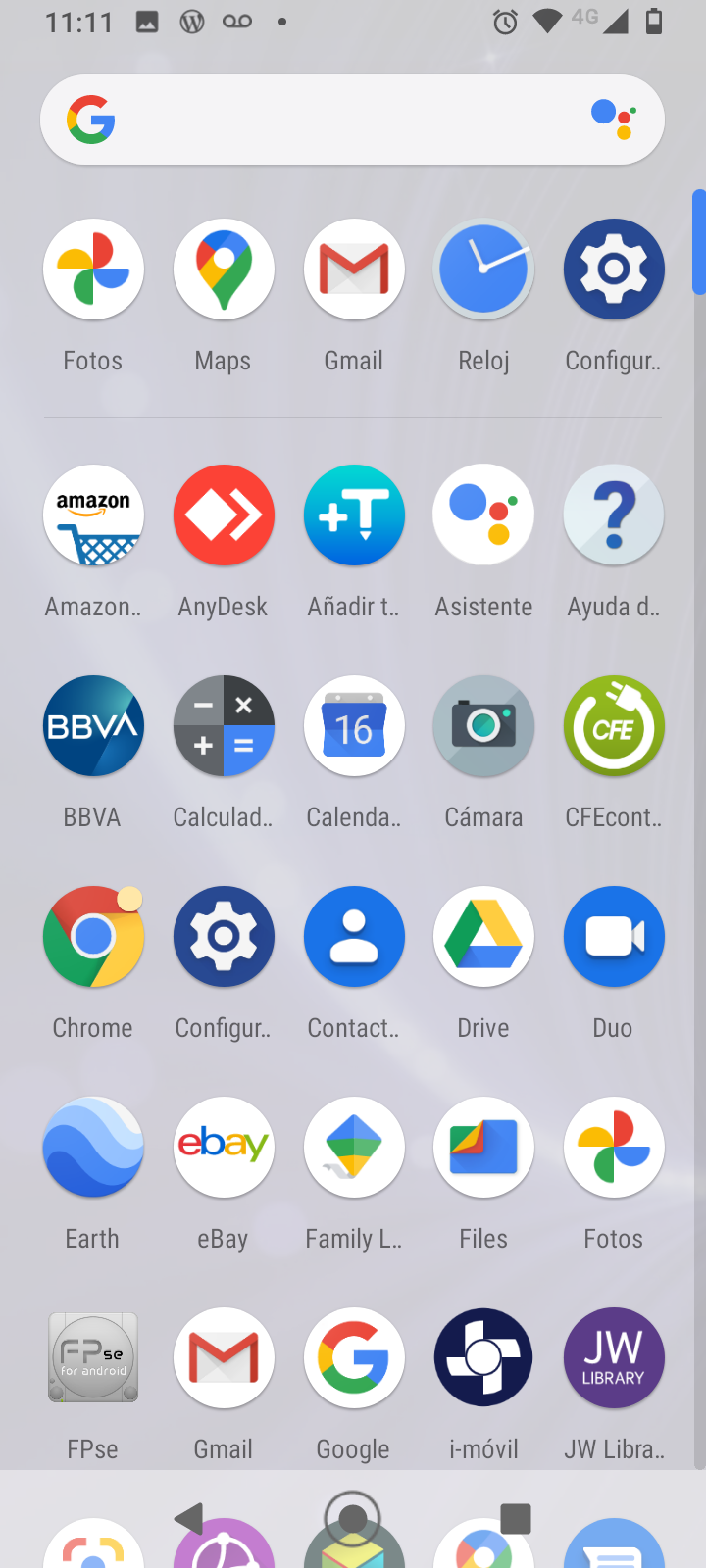This screenshot has width=706, height=1568.
Task: Start Google Chrome
Action: pyautogui.click(x=92, y=936)
